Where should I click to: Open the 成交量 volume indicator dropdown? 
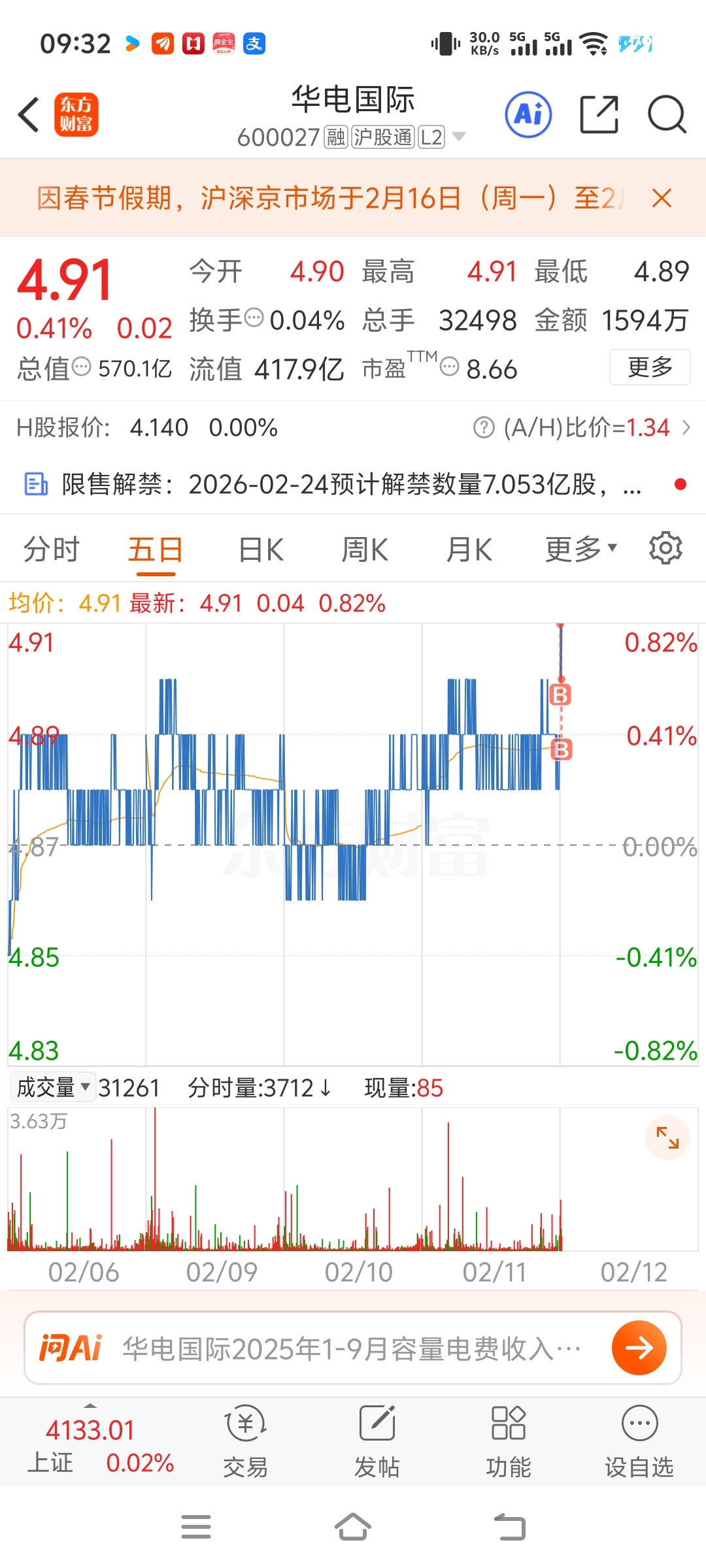pyautogui.click(x=52, y=1087)
